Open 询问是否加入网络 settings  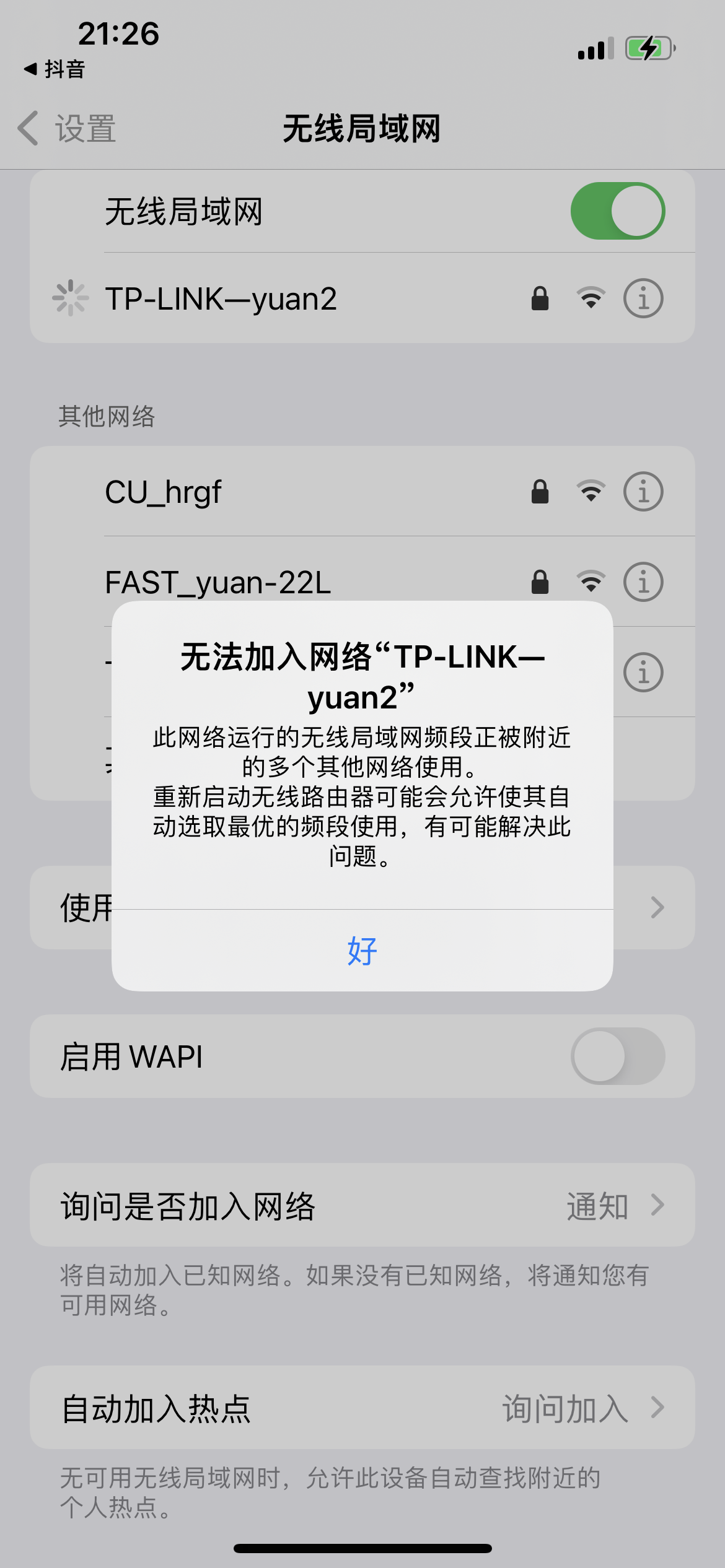pyautogui.click(x=362, y=1205)
